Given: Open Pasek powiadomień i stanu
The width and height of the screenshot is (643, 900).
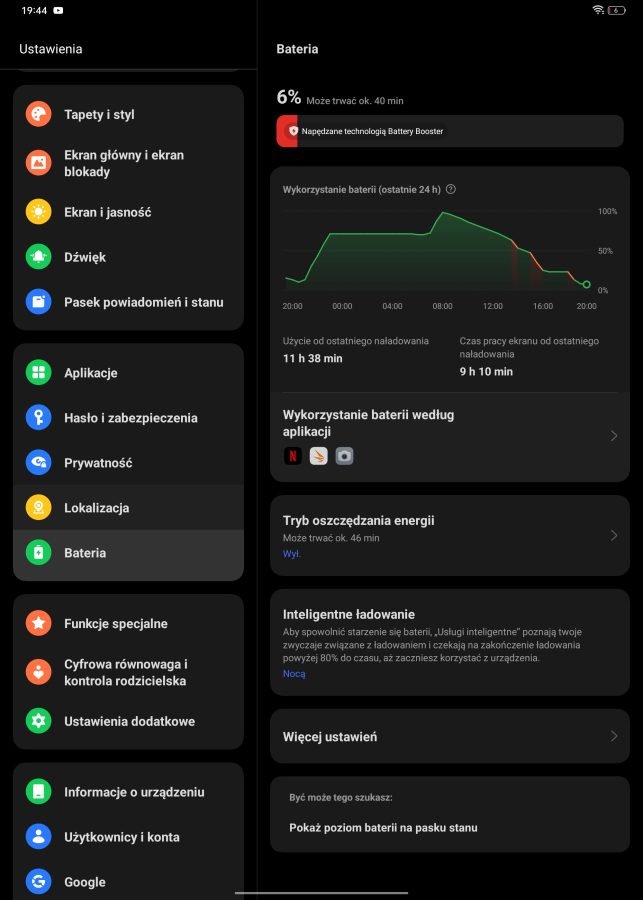Looking at the screenshot, I should point(128,302).
